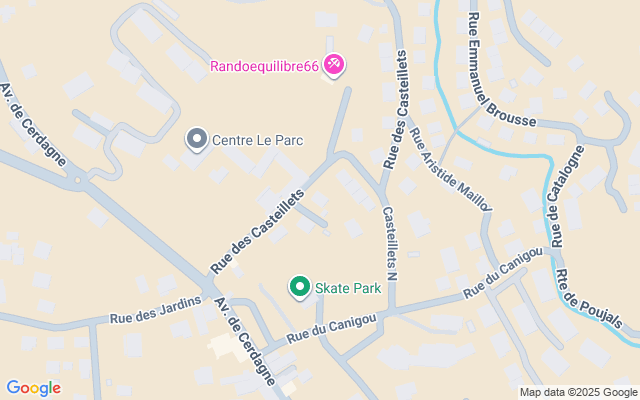Open the Centre Le Parc marker
Screen dimensions: 640x400
pos(197,140)
